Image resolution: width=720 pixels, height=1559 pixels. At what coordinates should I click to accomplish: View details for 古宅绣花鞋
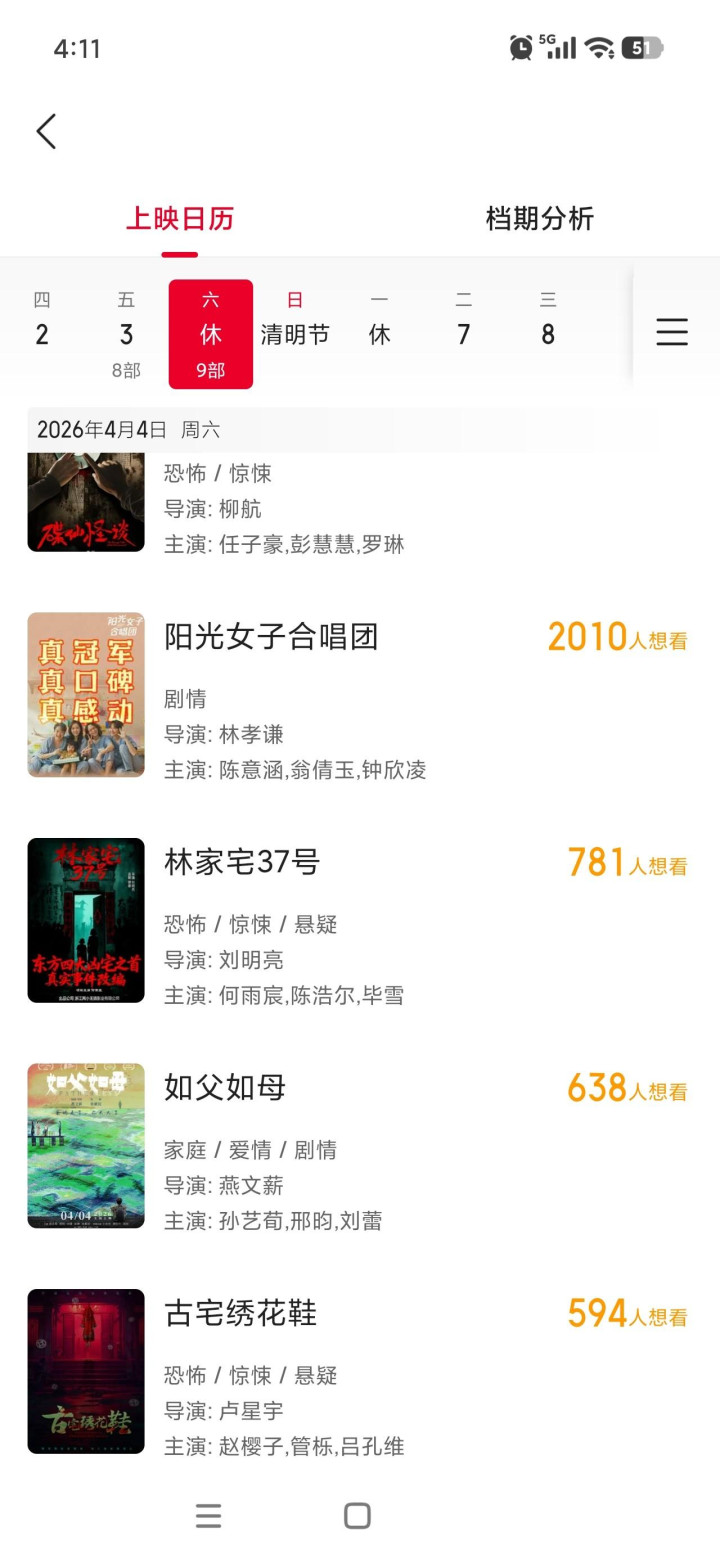pyautogui.click(x=240, y=1313)
